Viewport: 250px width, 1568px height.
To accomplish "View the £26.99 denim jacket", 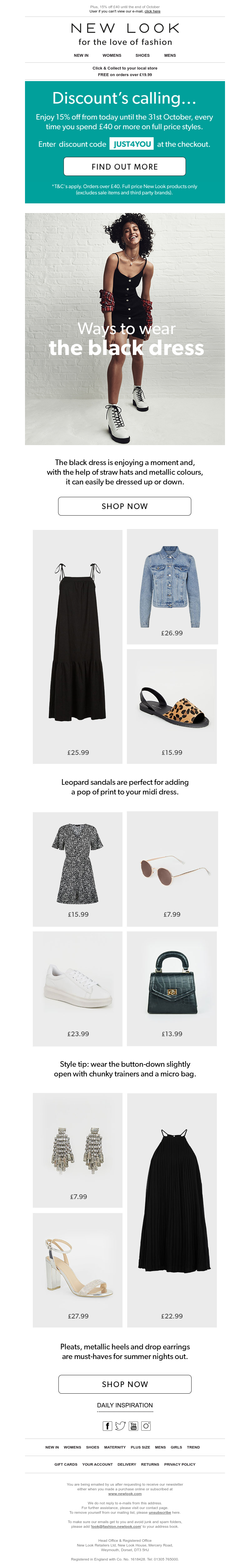I will click(x=172, y=586).
